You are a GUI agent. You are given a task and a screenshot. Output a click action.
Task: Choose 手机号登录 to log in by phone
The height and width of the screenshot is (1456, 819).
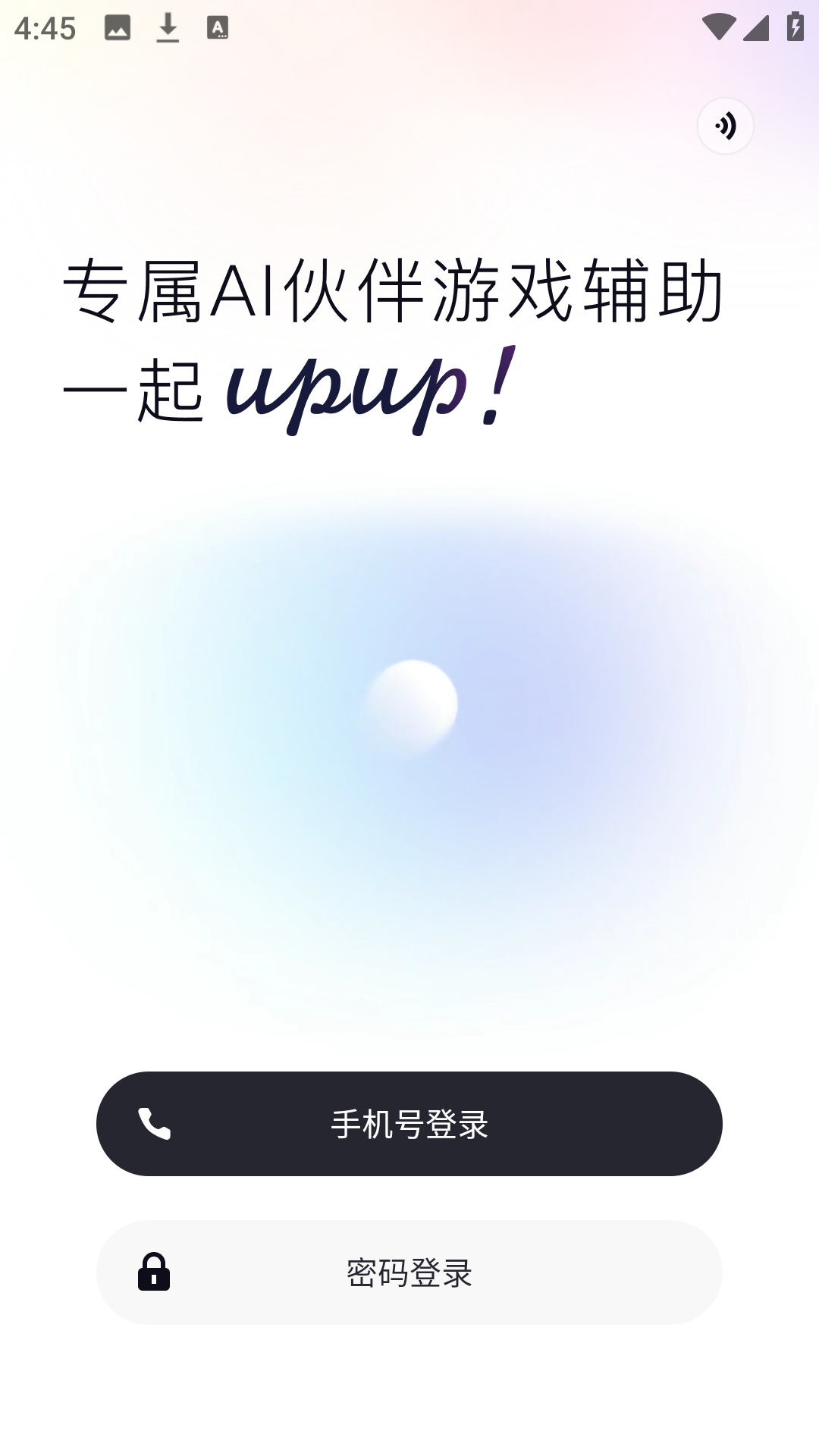(409, 1123)
